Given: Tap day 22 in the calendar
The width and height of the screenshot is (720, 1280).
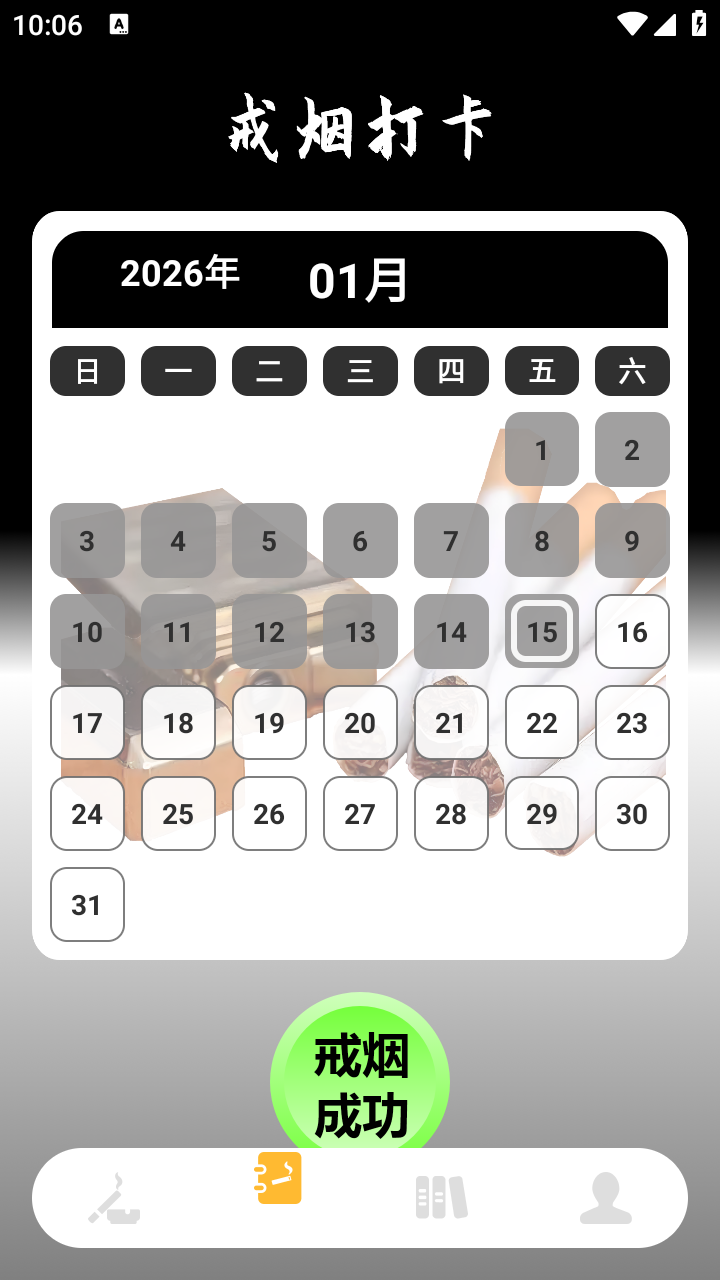Looking at the screenshot, I should pos(542,722).
